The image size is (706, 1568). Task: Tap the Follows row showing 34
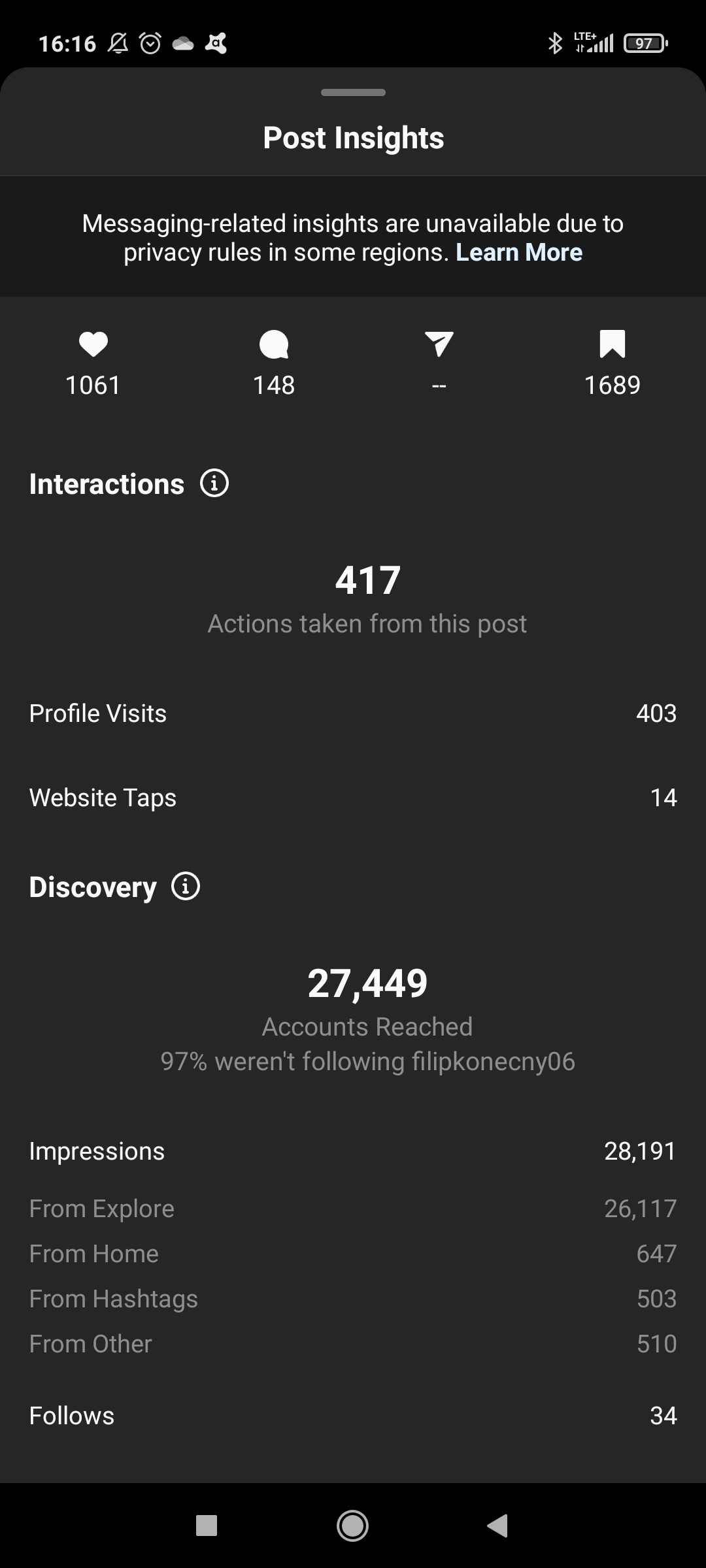[x=353, y=1415]
